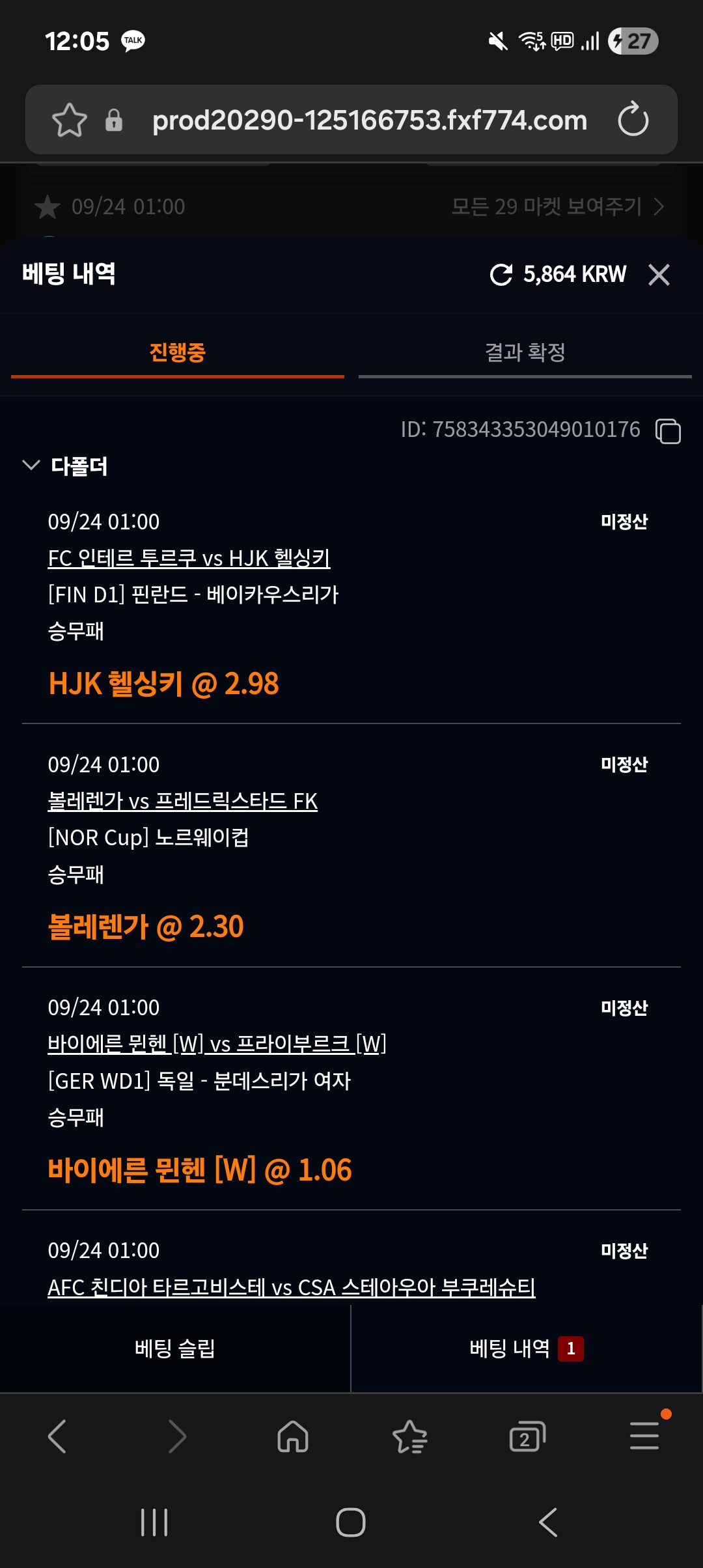Collapse the 다폴더 section
703x1568 pixels.
click(x=31, y=465)
